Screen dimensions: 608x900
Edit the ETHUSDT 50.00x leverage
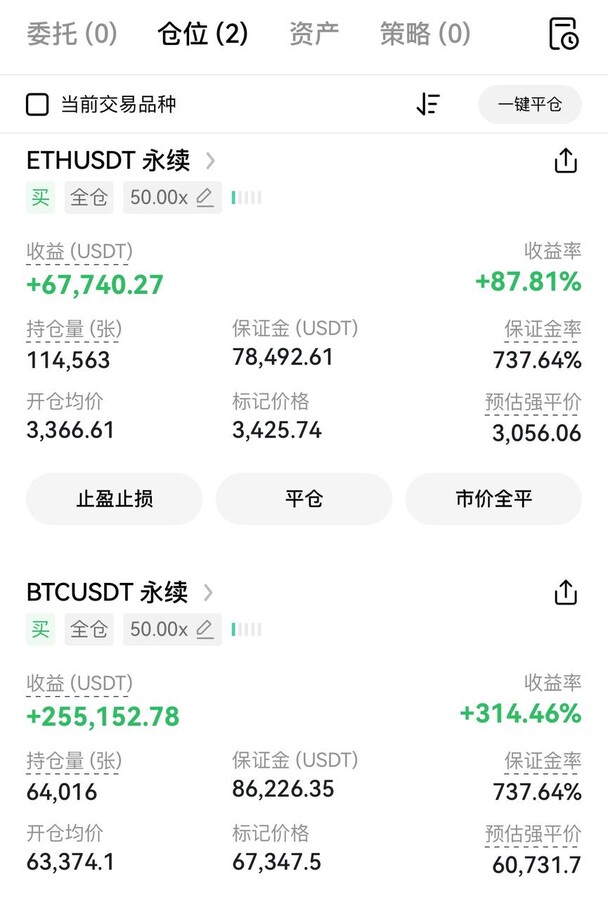[172, 198]
